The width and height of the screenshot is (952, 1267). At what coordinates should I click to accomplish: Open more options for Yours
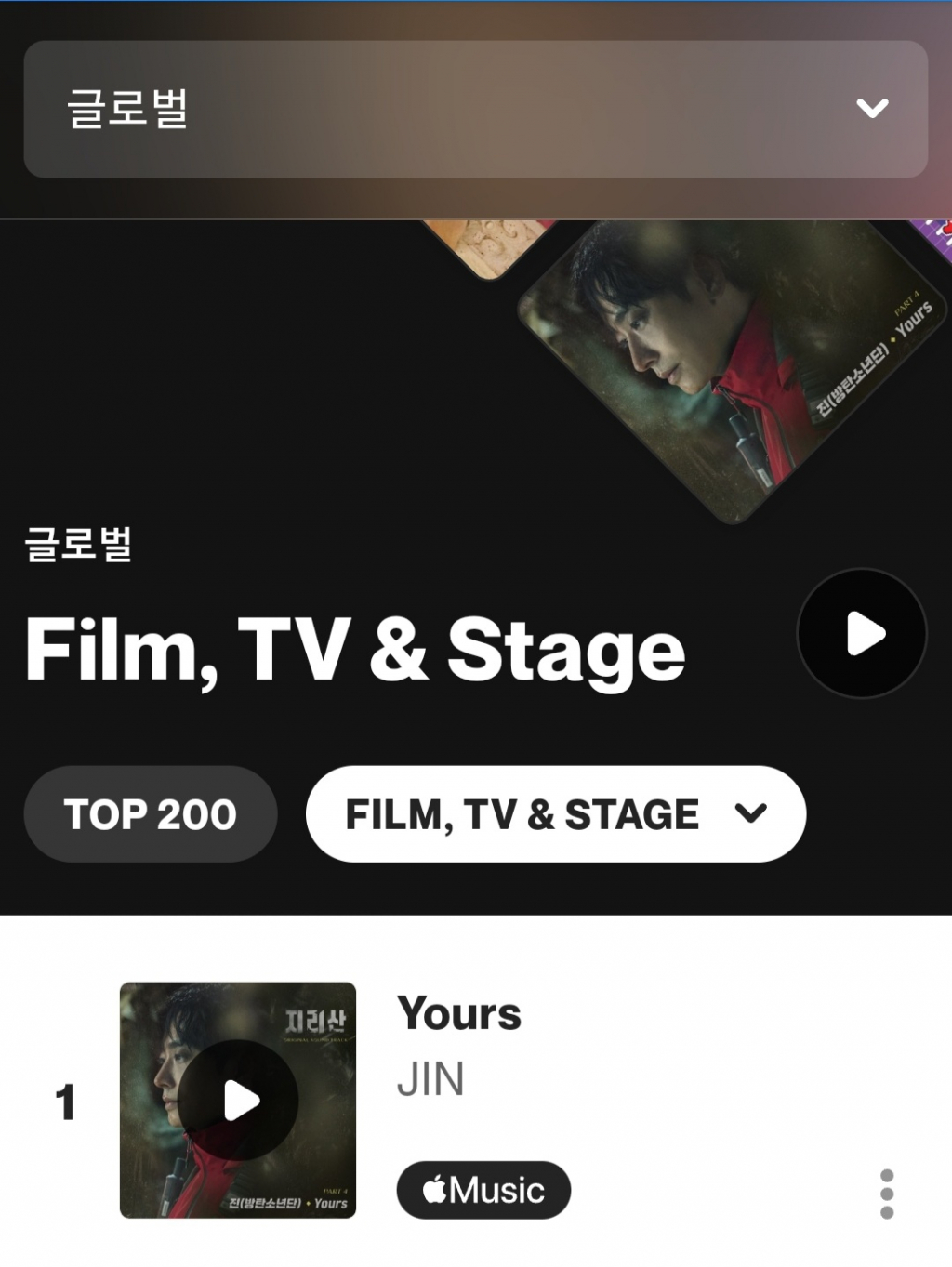coord(886,1194)
